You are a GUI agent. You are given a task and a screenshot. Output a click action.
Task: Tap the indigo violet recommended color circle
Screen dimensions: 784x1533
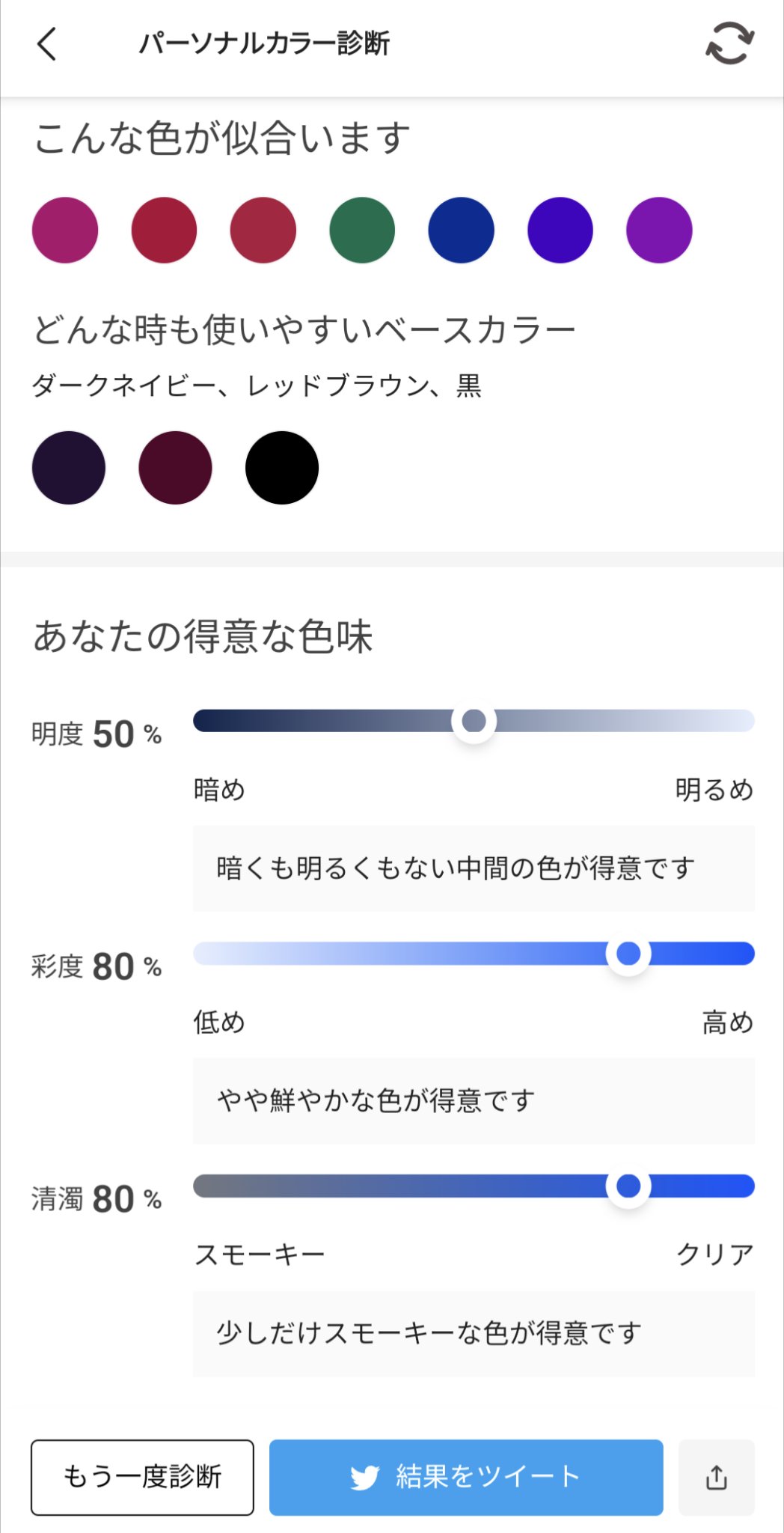(x=560, y=230)
